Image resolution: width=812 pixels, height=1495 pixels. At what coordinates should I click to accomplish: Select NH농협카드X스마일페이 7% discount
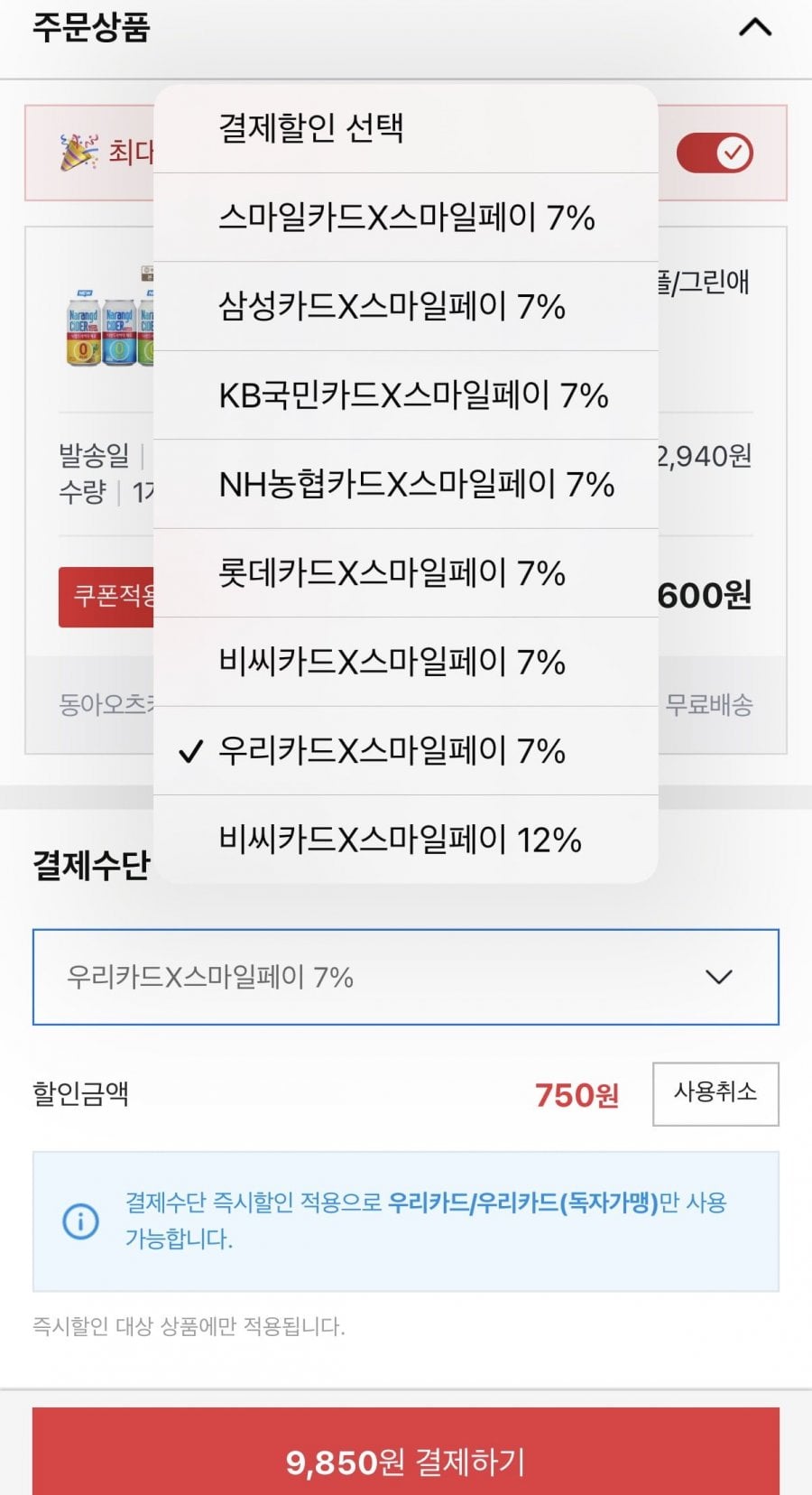point(406,484)
